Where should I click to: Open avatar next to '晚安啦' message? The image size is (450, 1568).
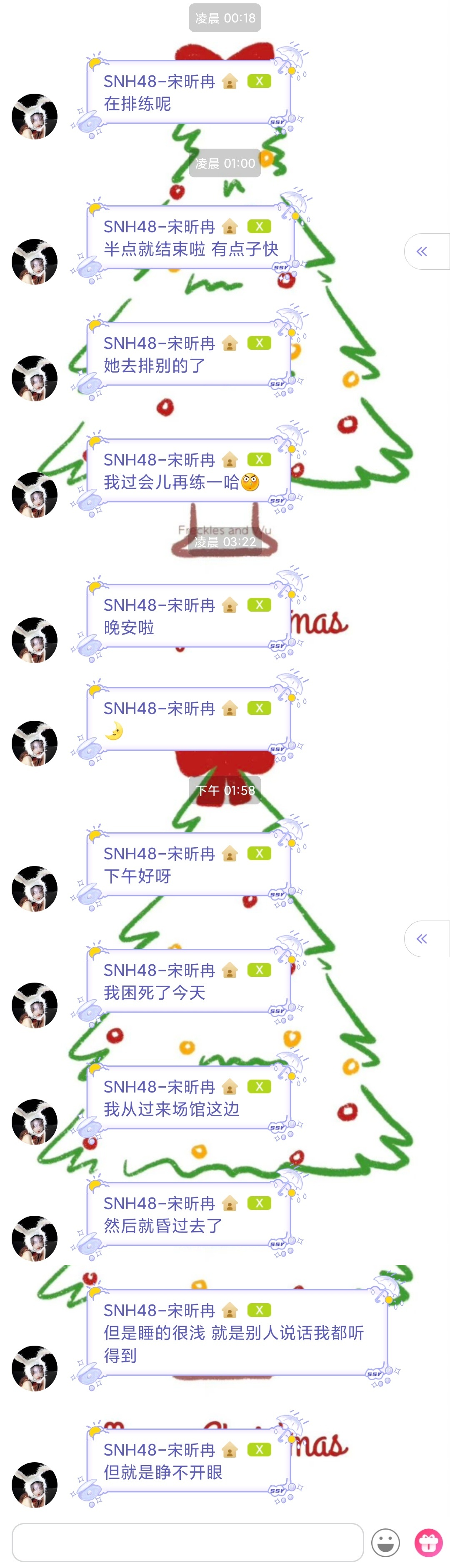pyautogui.click(x=35, y=640)
